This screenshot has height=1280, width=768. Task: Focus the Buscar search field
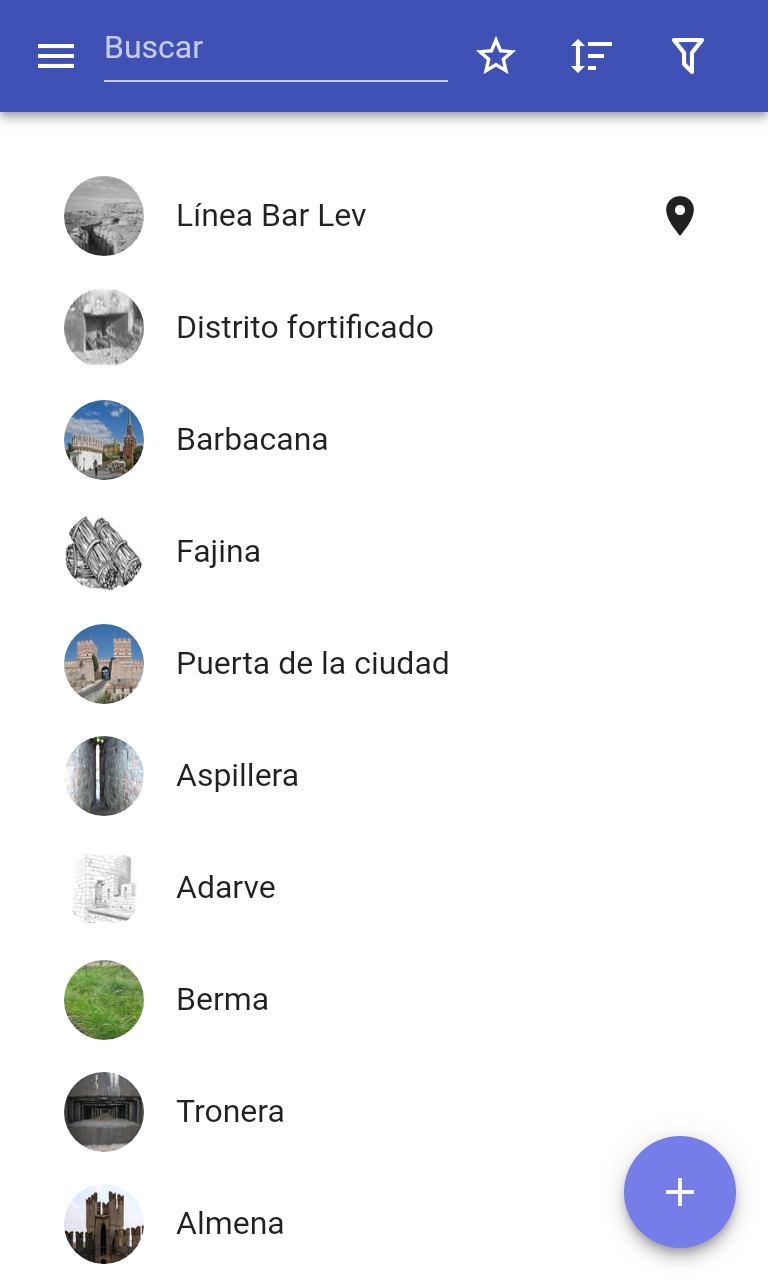point(275,49)
